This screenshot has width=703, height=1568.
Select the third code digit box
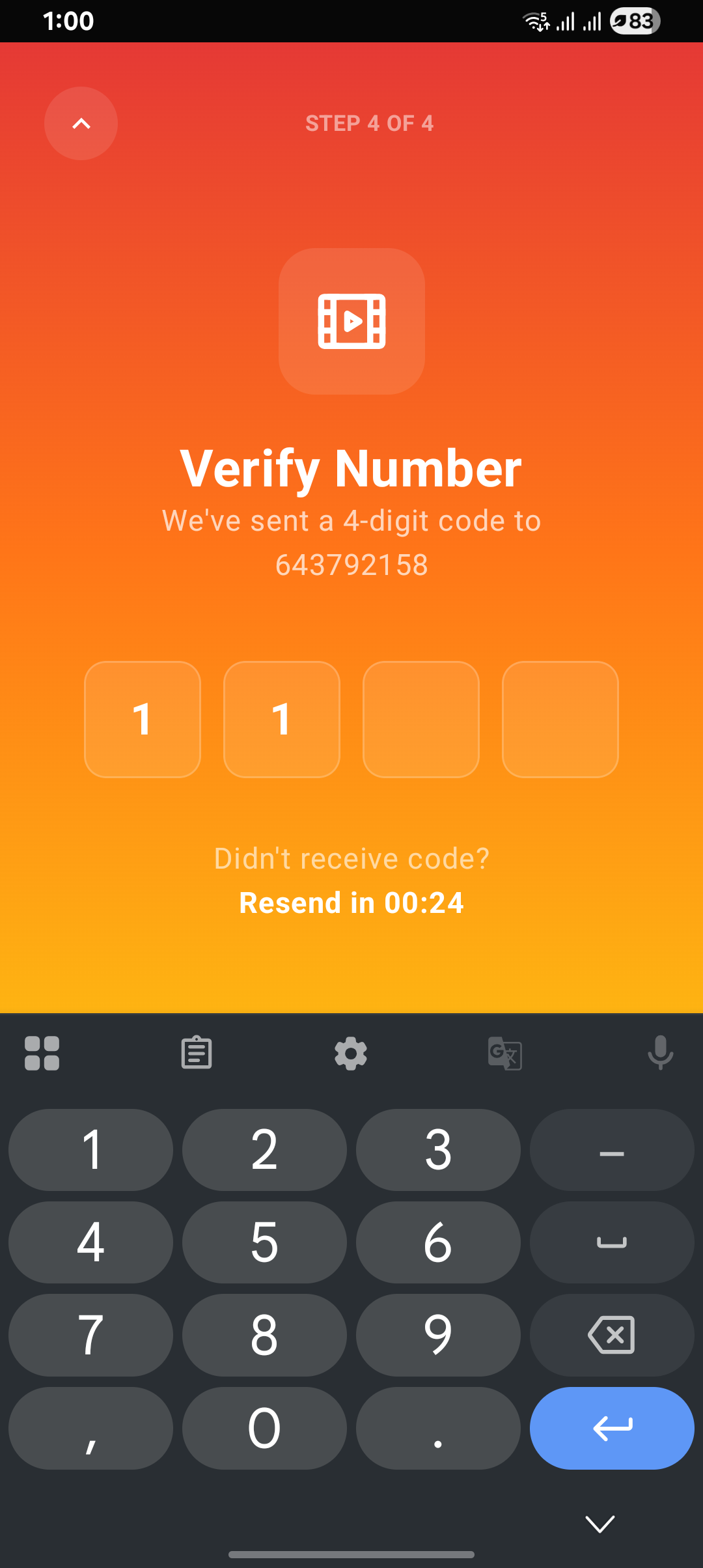[420, 720]
